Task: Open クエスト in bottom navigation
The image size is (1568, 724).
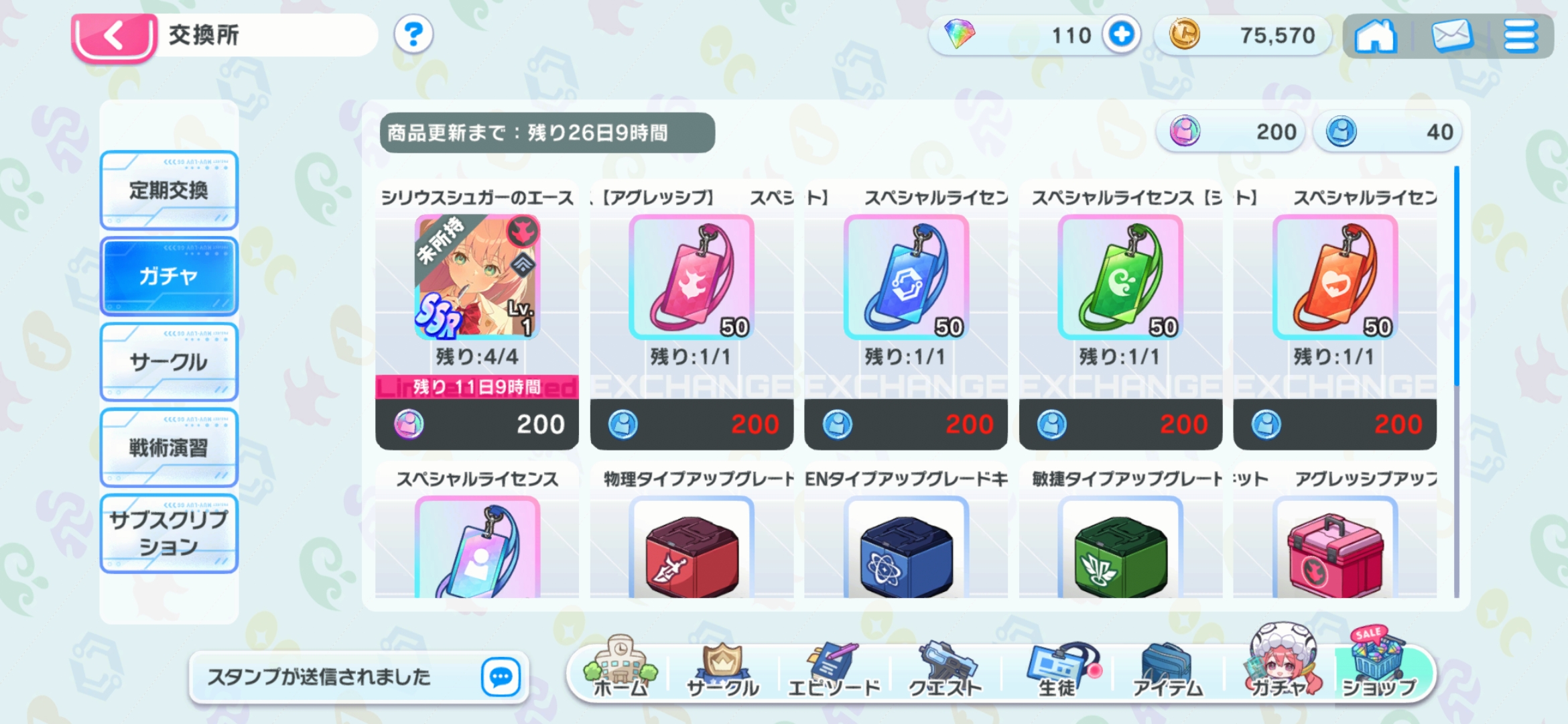Action: click(945, 670)
